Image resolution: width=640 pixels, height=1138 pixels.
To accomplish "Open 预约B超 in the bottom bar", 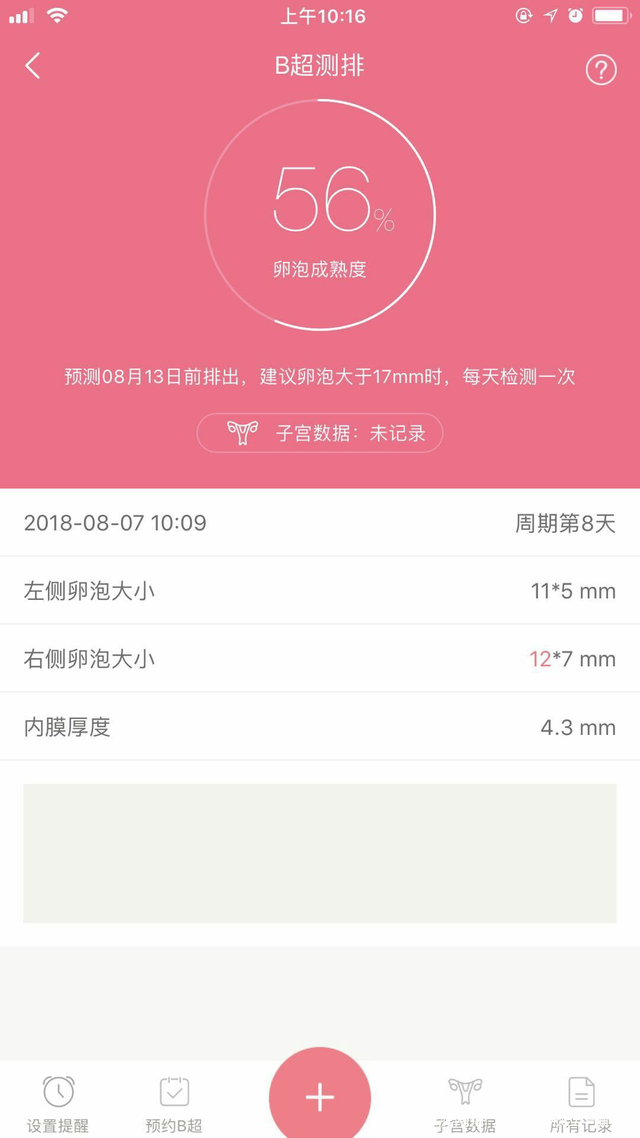I will coord(174,1105).
